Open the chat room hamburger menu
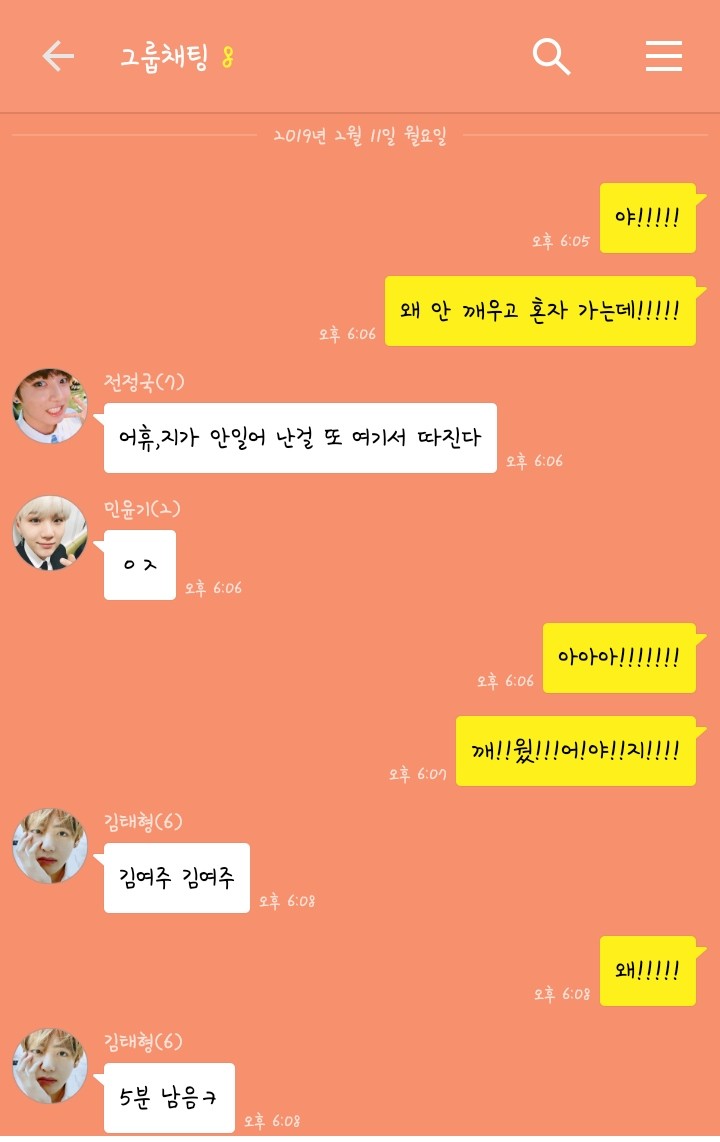Screen dimensions: 720x1142 pos(663,56)
